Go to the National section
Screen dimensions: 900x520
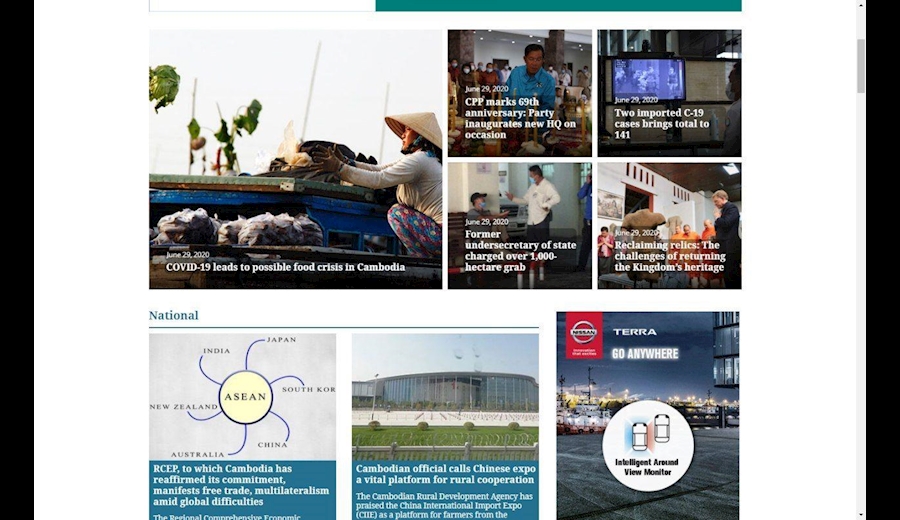[x=174, y=315]
